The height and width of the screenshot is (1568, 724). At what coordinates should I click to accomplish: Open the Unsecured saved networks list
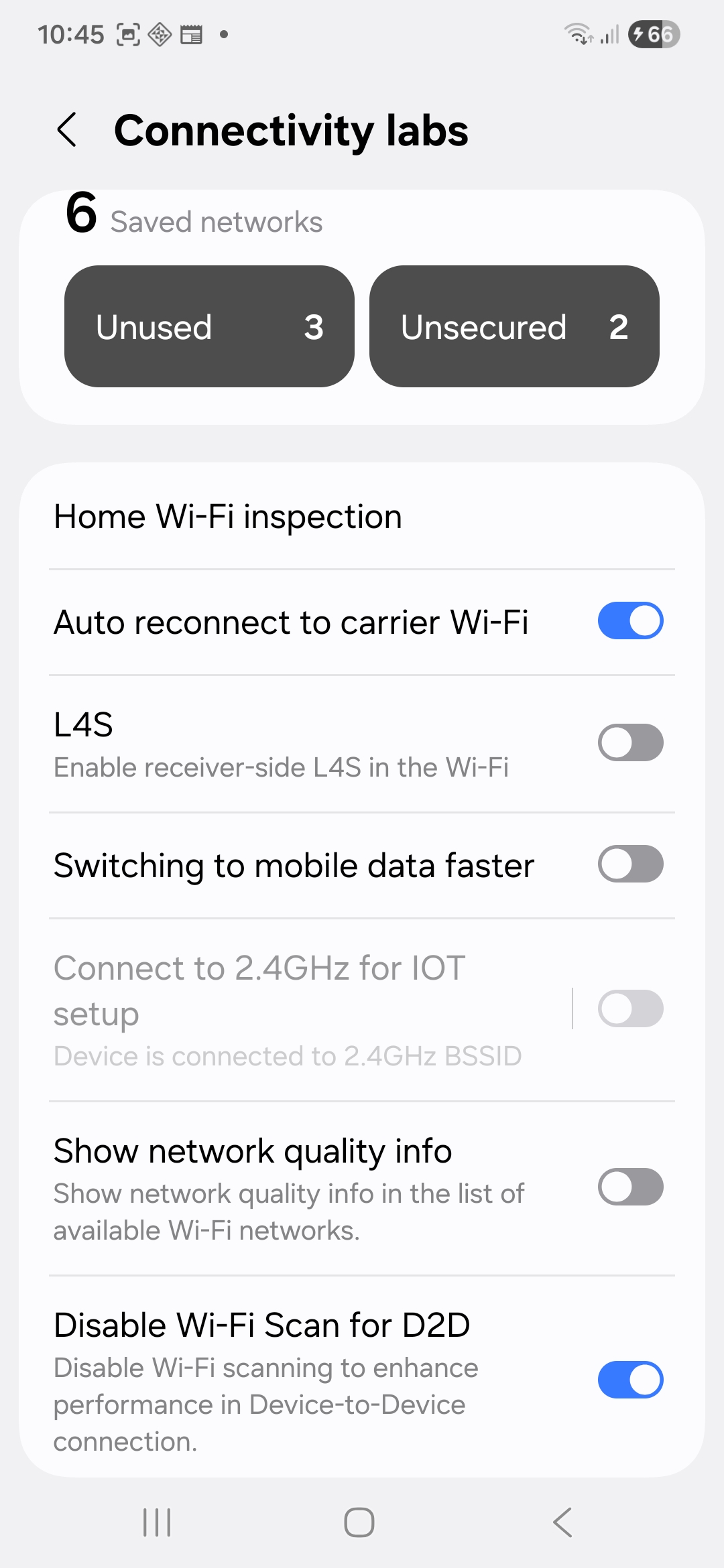tap(514, 326)
